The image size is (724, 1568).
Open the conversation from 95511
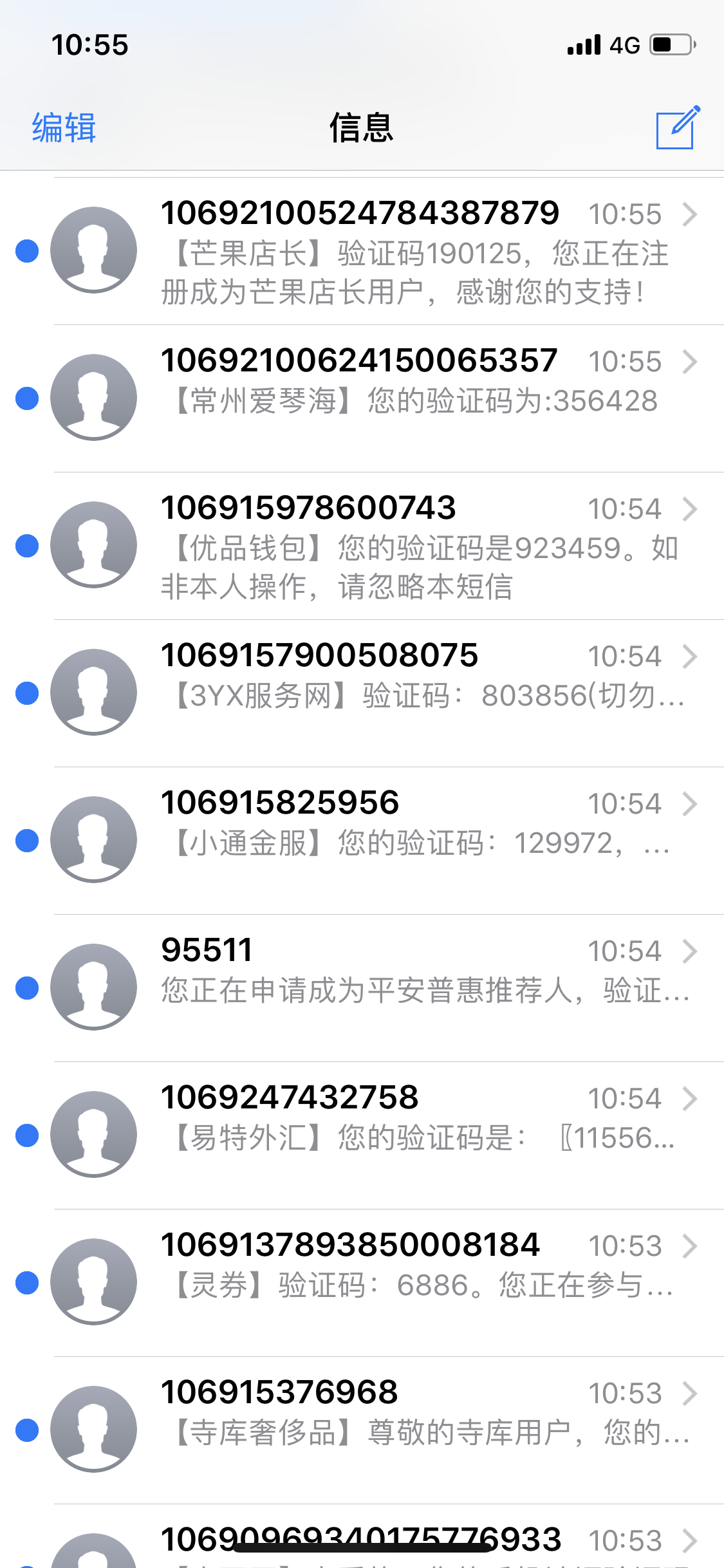(362, 988)
